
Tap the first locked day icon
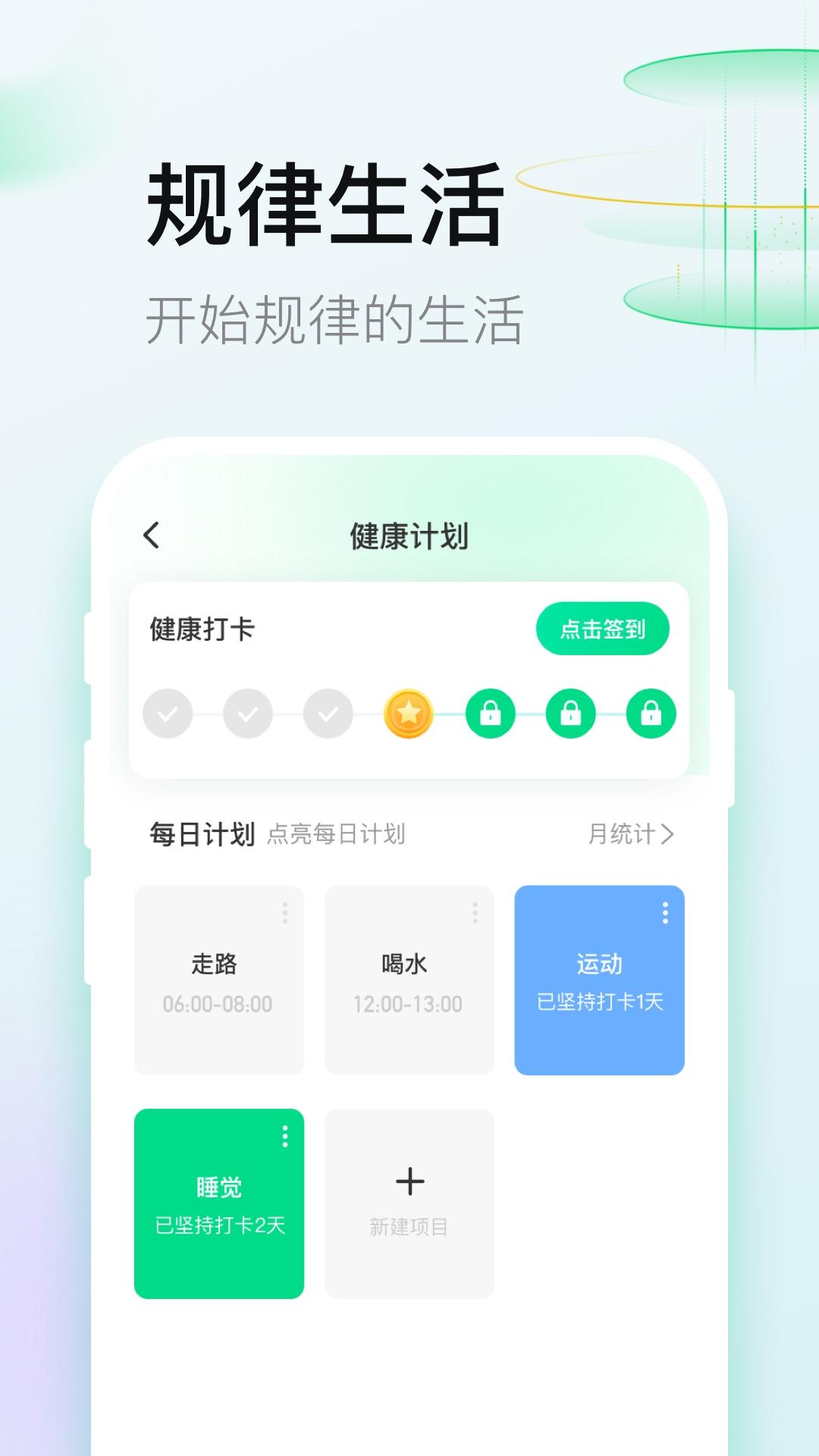[492, 714]
